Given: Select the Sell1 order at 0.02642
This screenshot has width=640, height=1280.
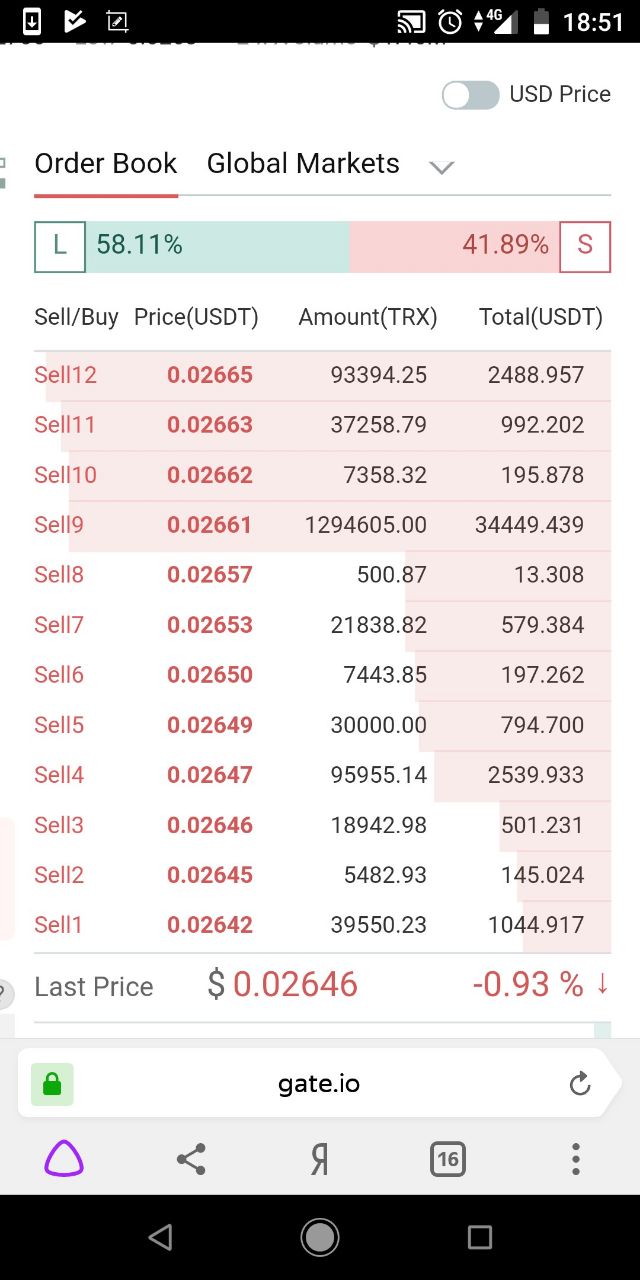Looking at the screenshot, I should [x=322, y=925].
